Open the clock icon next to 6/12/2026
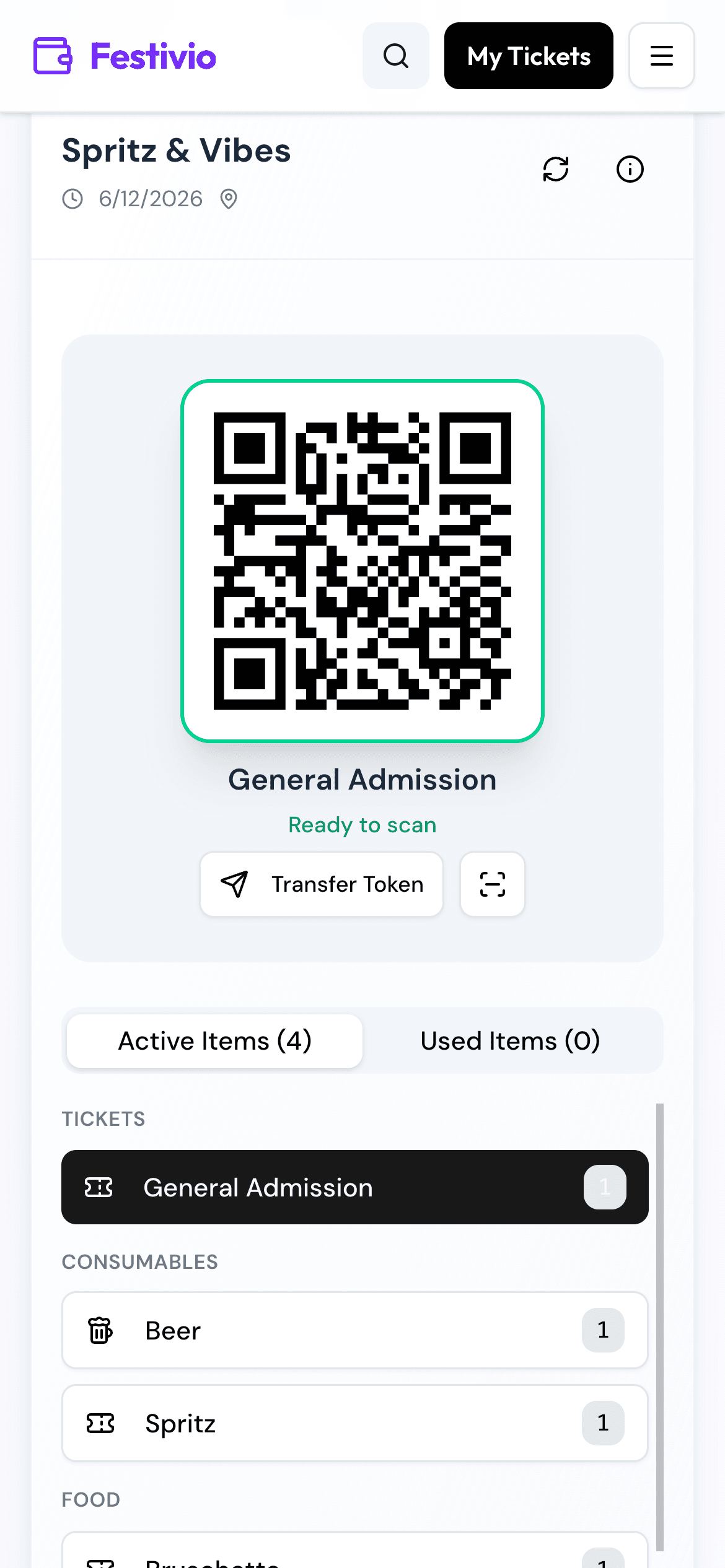725x1568 pixels. (74, 199)
